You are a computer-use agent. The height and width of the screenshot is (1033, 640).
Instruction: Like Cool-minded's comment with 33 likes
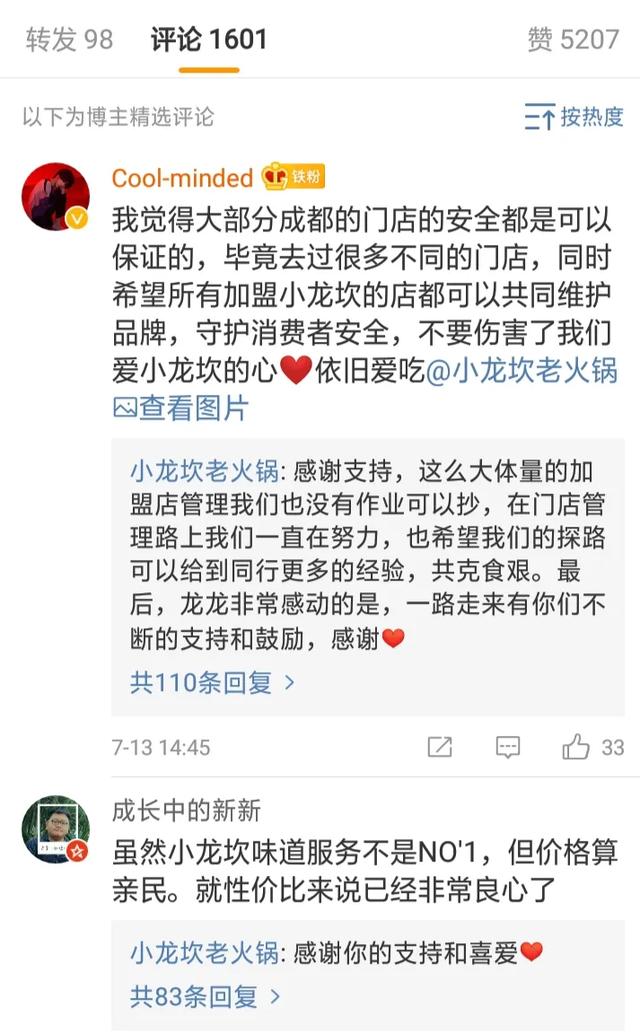593,747
